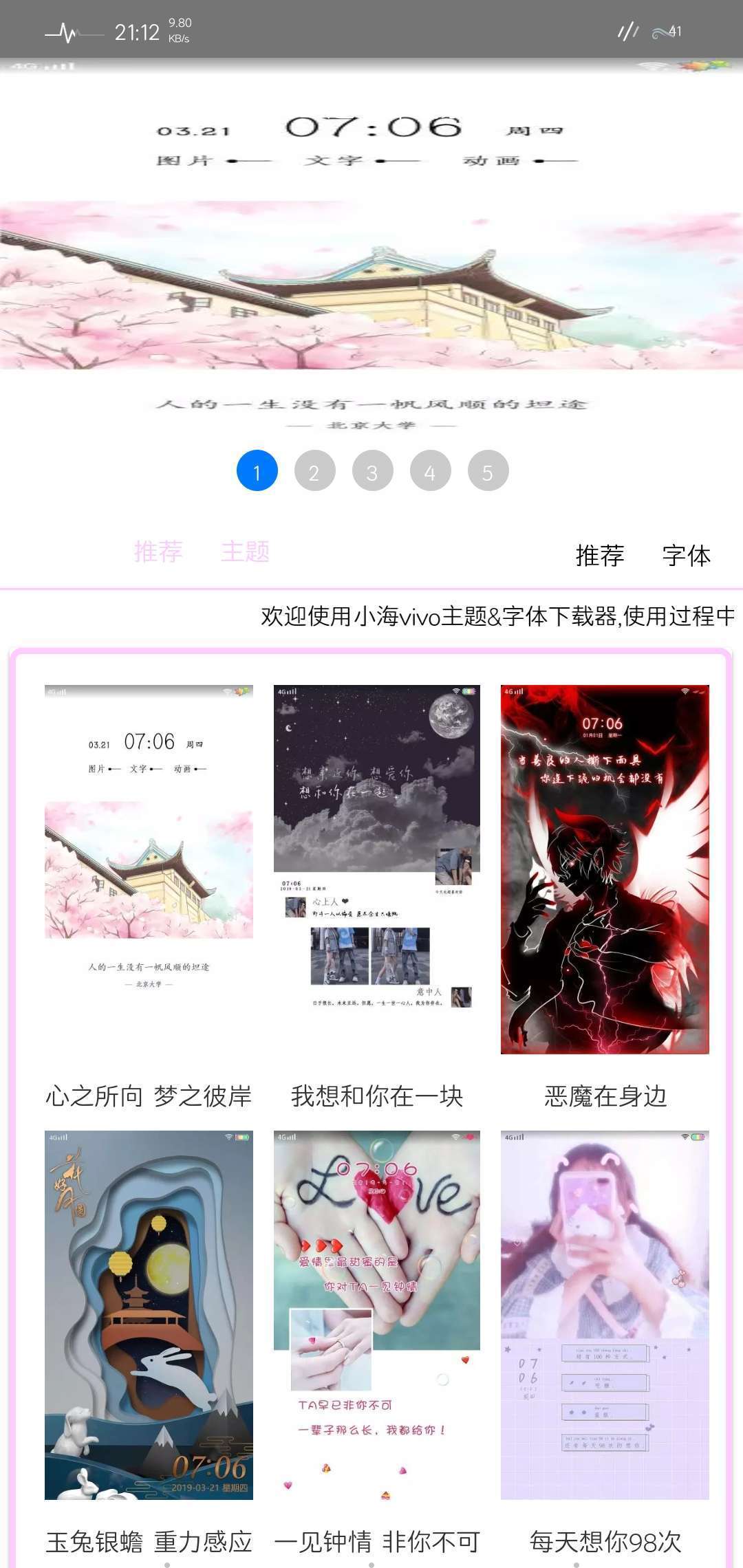This screenshot has height=1568, width=743.
Task: Switch to the 字体 tab
Action: 686,555
